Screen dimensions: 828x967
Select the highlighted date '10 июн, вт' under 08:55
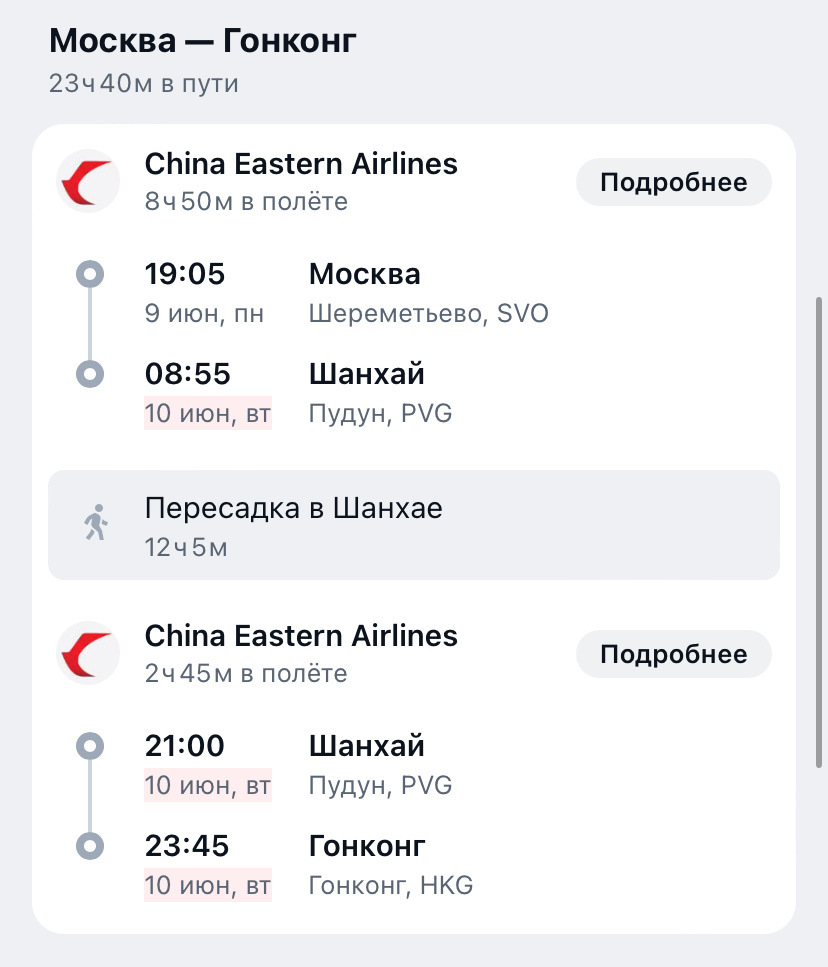click(208, 413)
